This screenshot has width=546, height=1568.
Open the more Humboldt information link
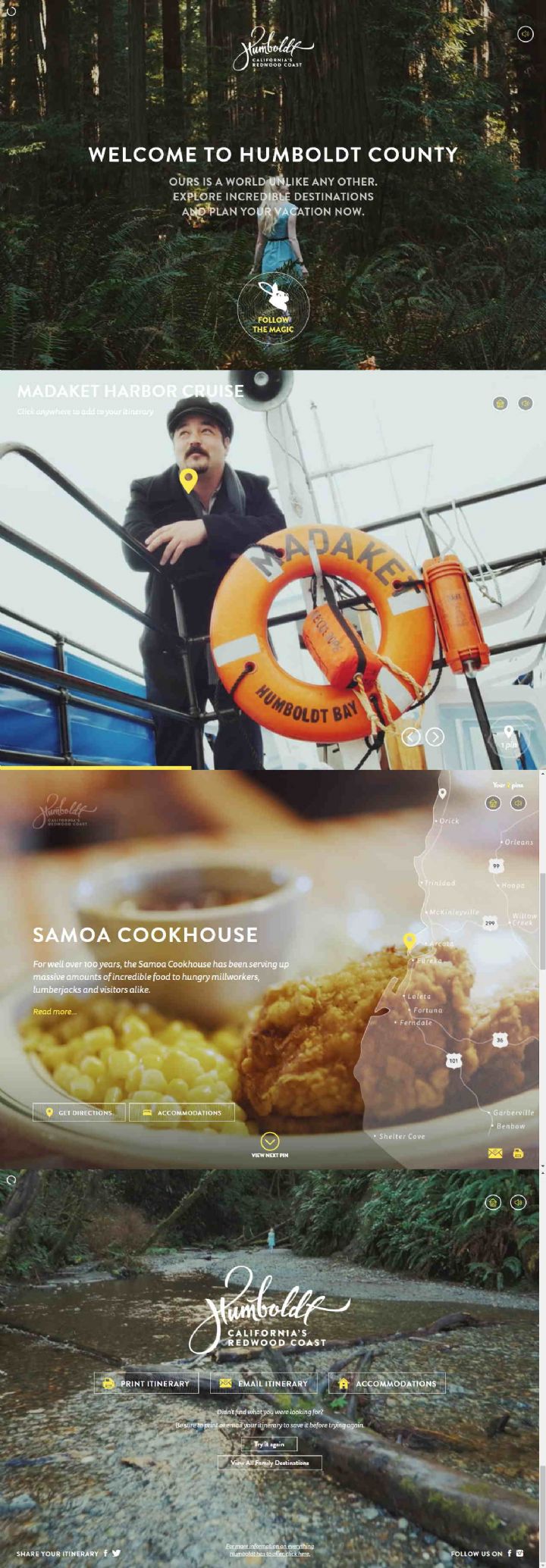tap(270, 1550)
